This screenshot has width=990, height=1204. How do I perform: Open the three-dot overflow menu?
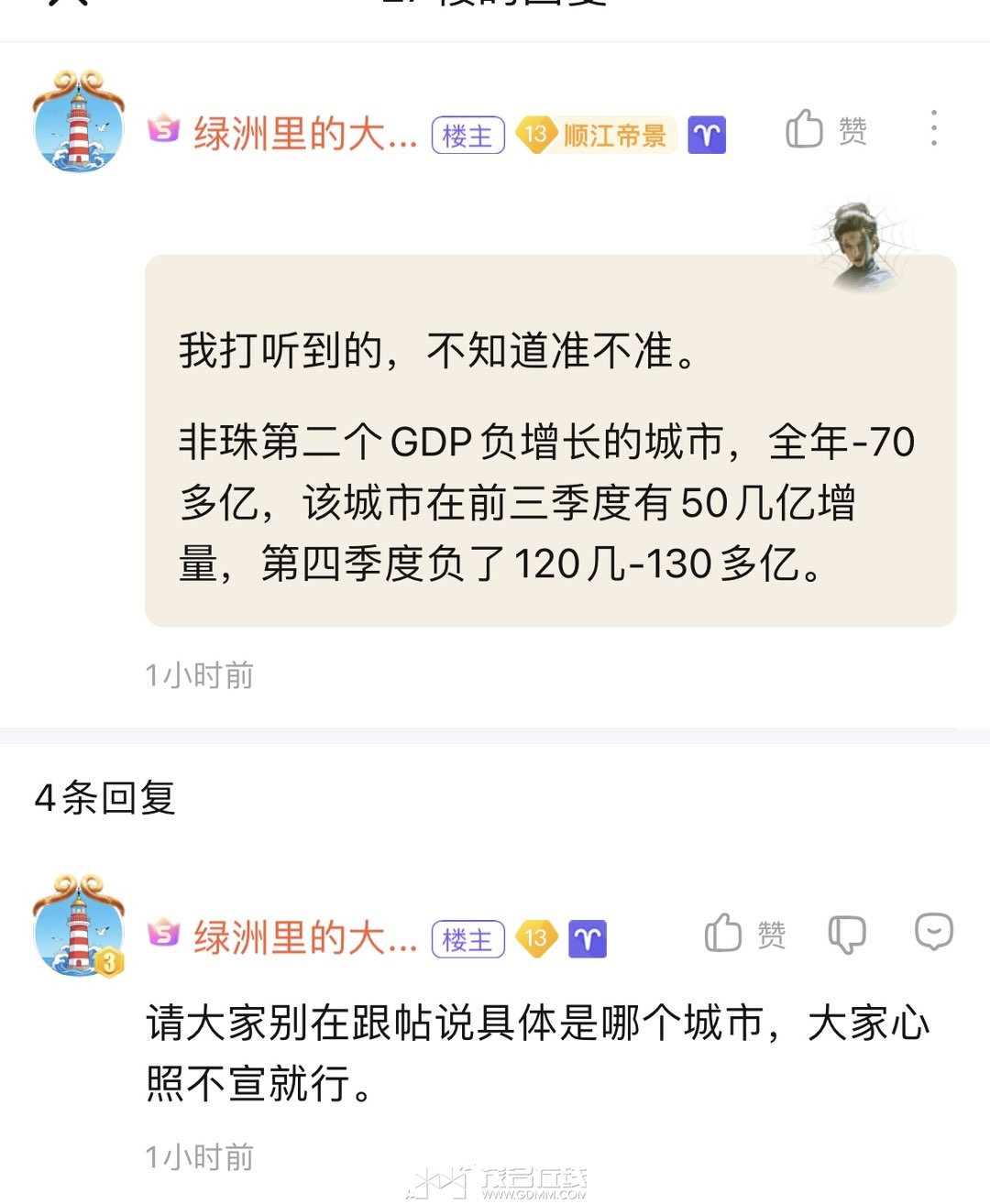(x=933, y=128)
